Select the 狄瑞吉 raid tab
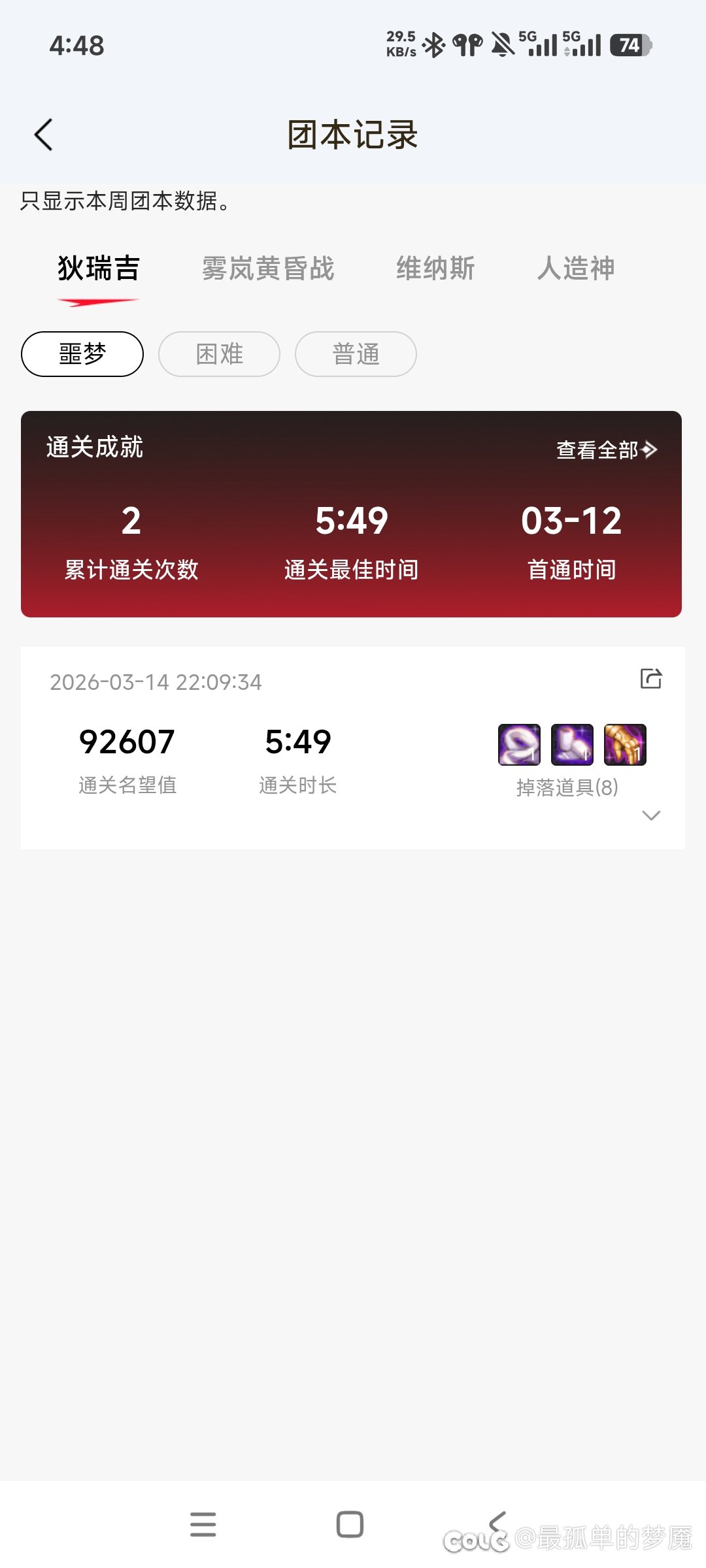Image resolution: width=706 pixels, height=1568 pixels. 99,269
